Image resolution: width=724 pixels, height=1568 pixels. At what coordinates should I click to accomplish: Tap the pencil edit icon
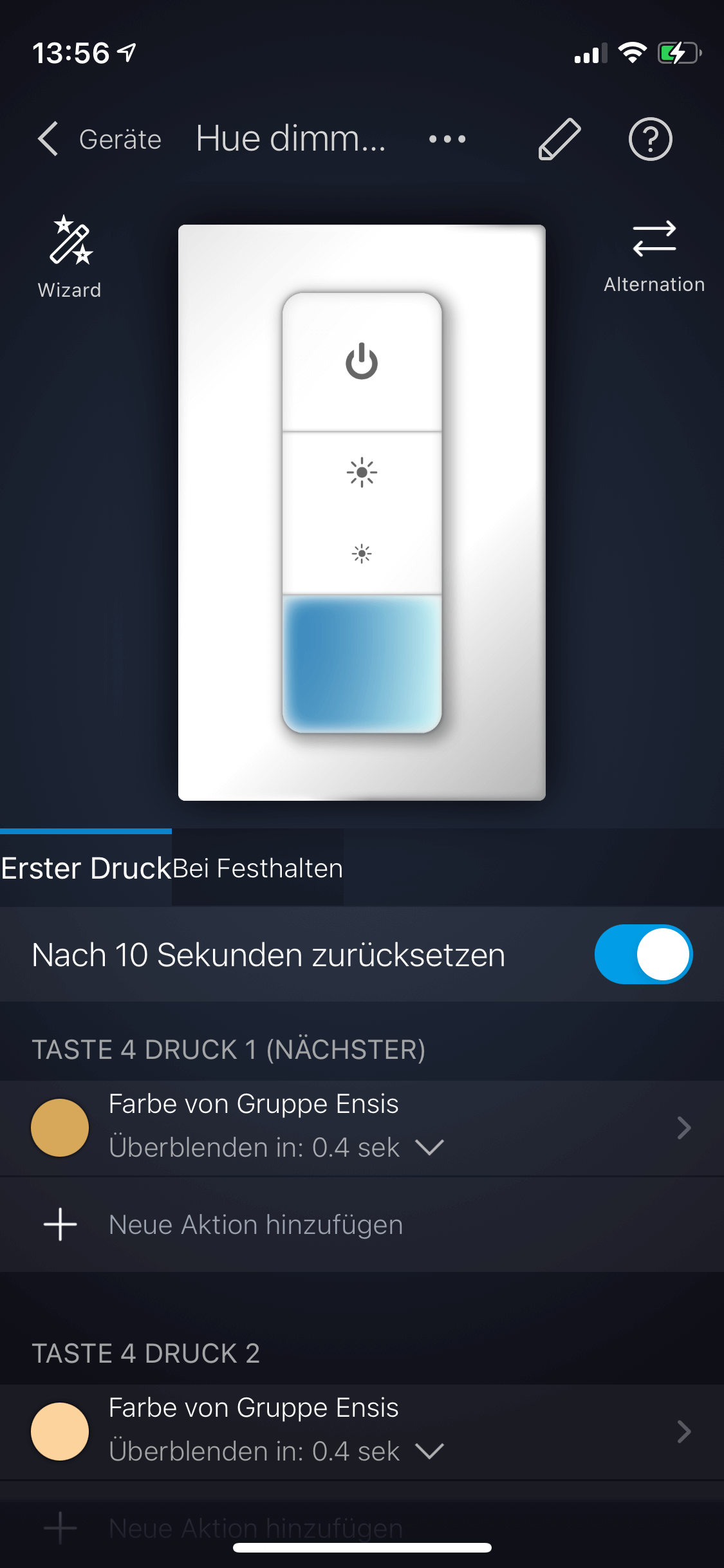(x=559, y=139)
